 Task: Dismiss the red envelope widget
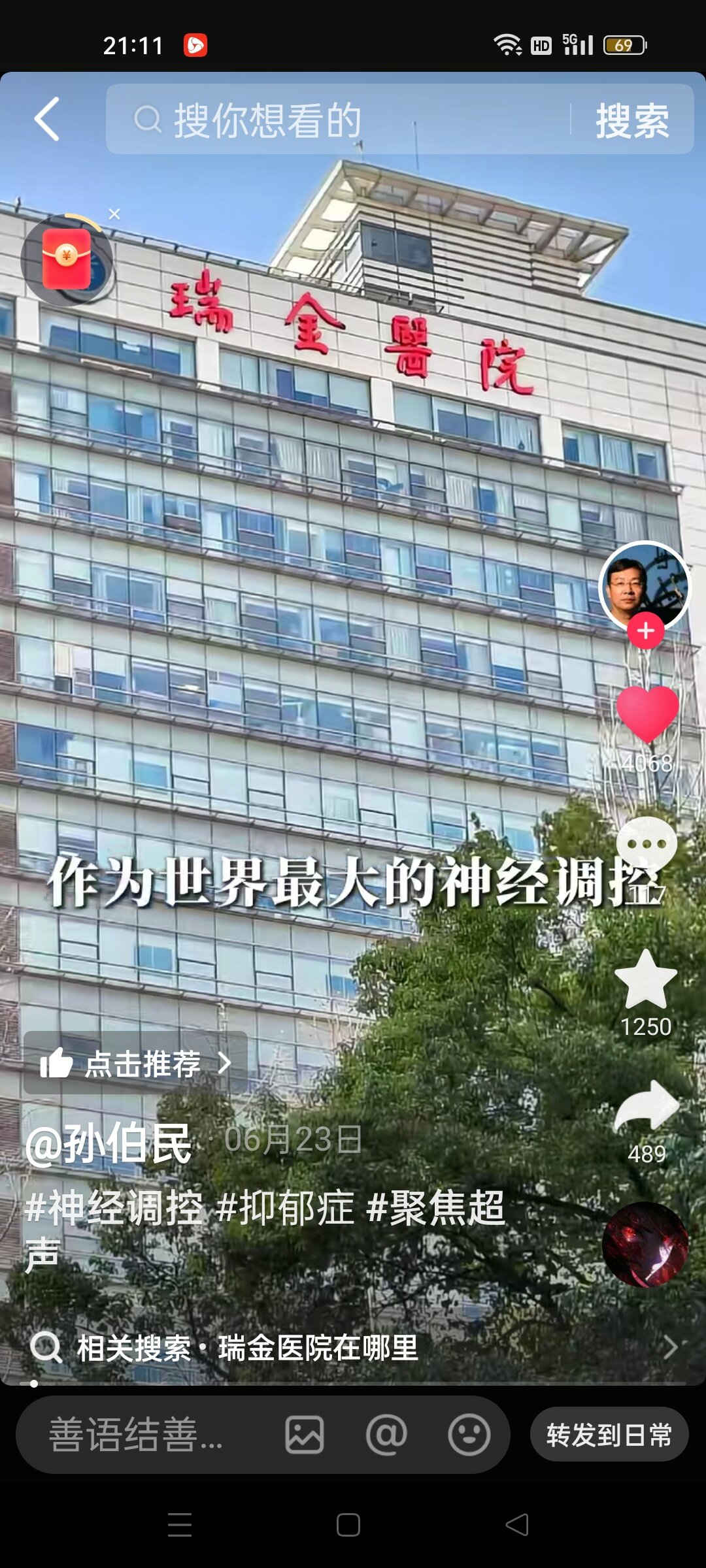point(114,214)
